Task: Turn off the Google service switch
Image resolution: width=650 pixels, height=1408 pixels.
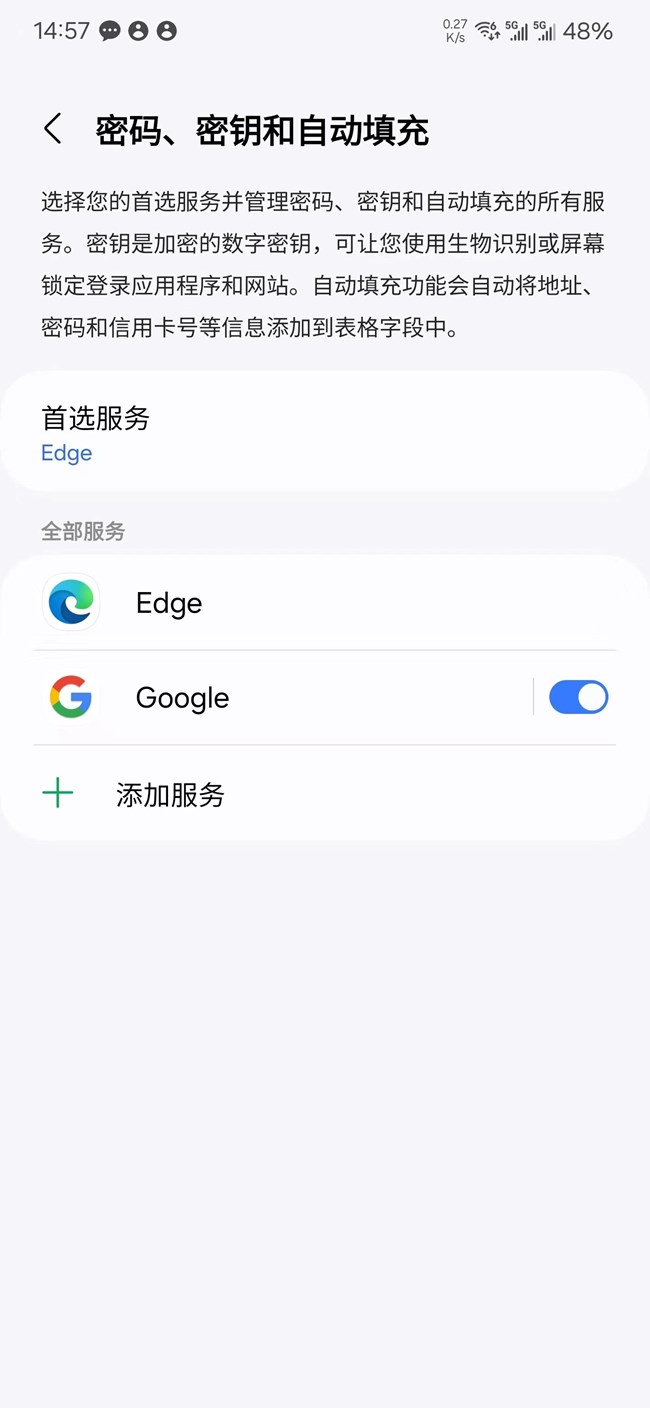Action: 578,698
